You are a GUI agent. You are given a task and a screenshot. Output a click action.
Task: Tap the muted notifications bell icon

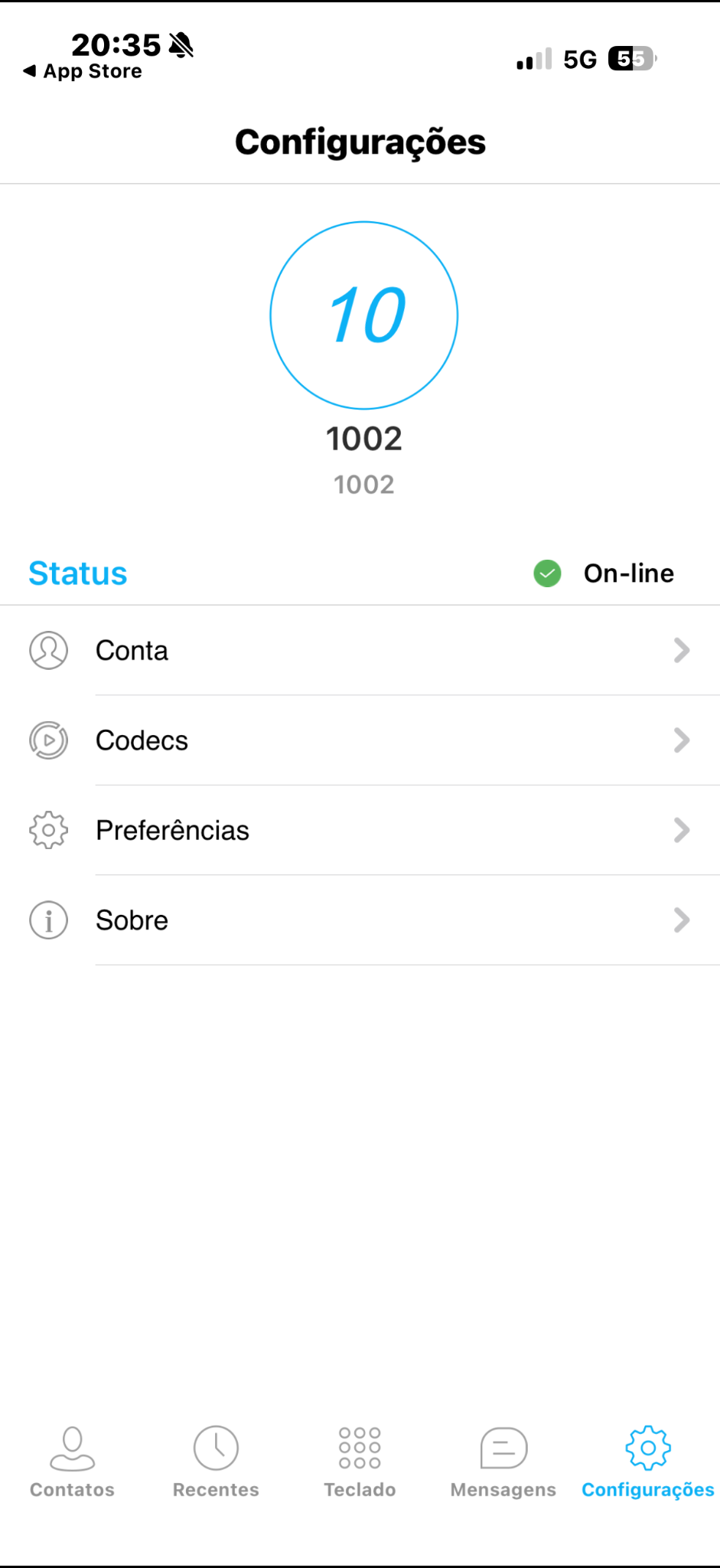click(181, 44)
